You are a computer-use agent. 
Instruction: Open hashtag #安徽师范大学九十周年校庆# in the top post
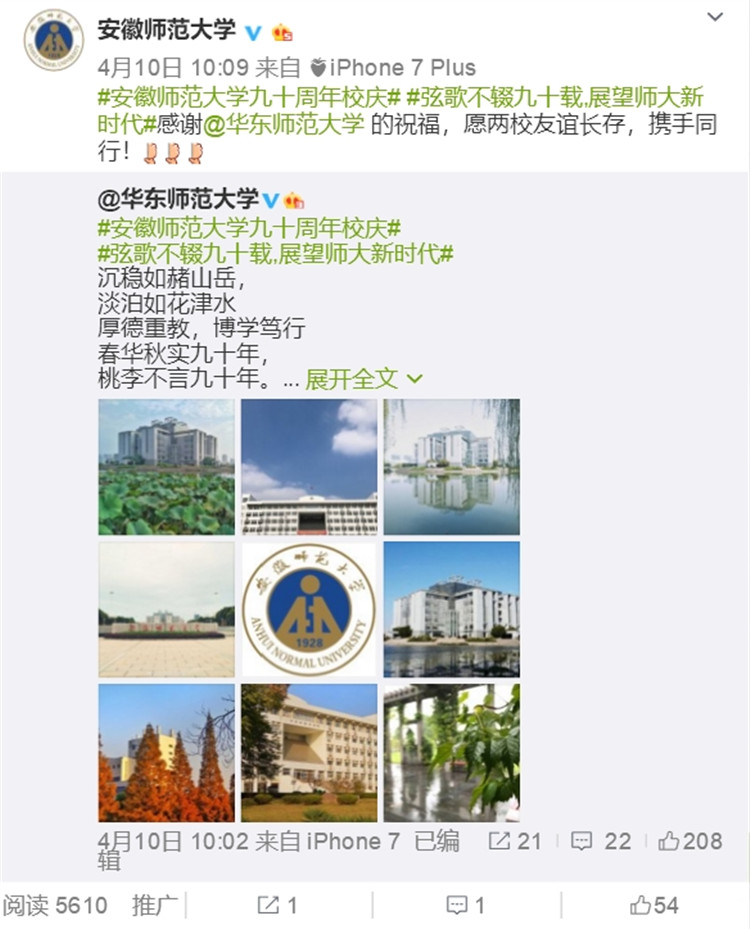click(249, 98)
